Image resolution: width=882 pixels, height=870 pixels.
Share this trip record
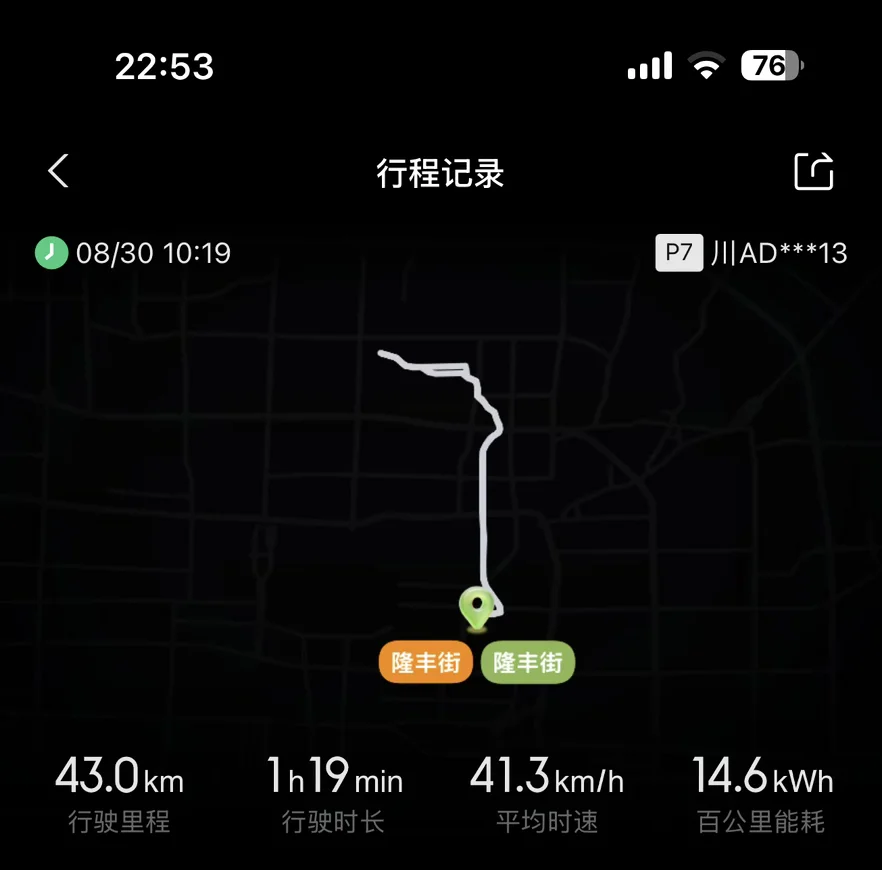pyautogui.click(x=813, y=170)
